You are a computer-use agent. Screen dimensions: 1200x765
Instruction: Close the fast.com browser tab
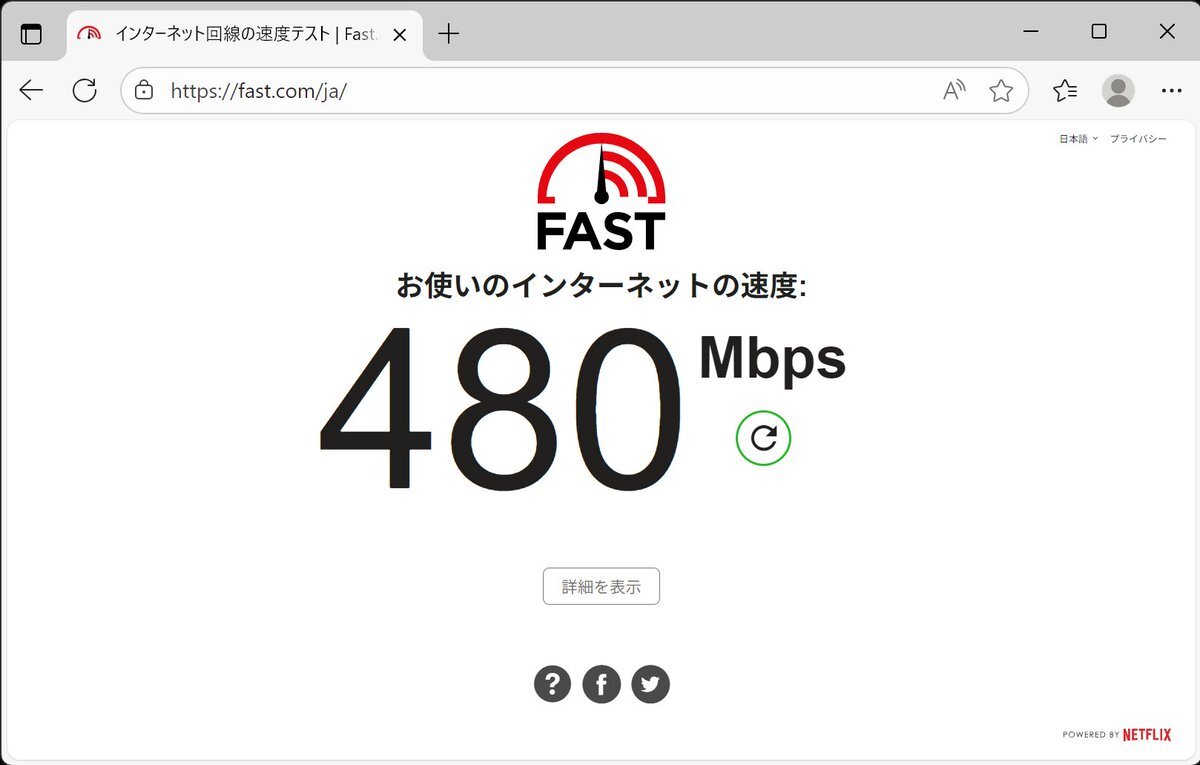(400, 33)
